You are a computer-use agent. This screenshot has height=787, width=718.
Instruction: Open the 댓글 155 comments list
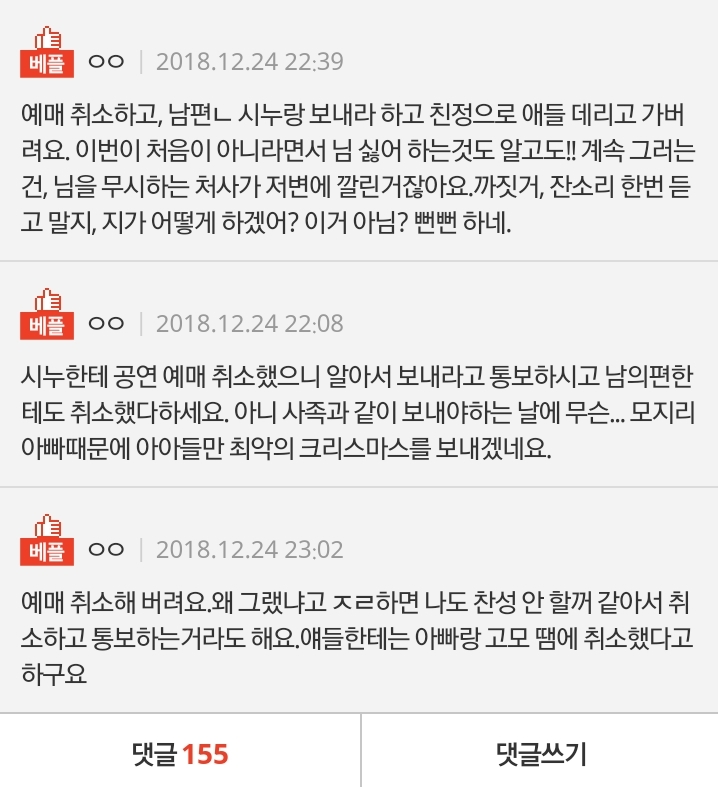click(180, 752)
